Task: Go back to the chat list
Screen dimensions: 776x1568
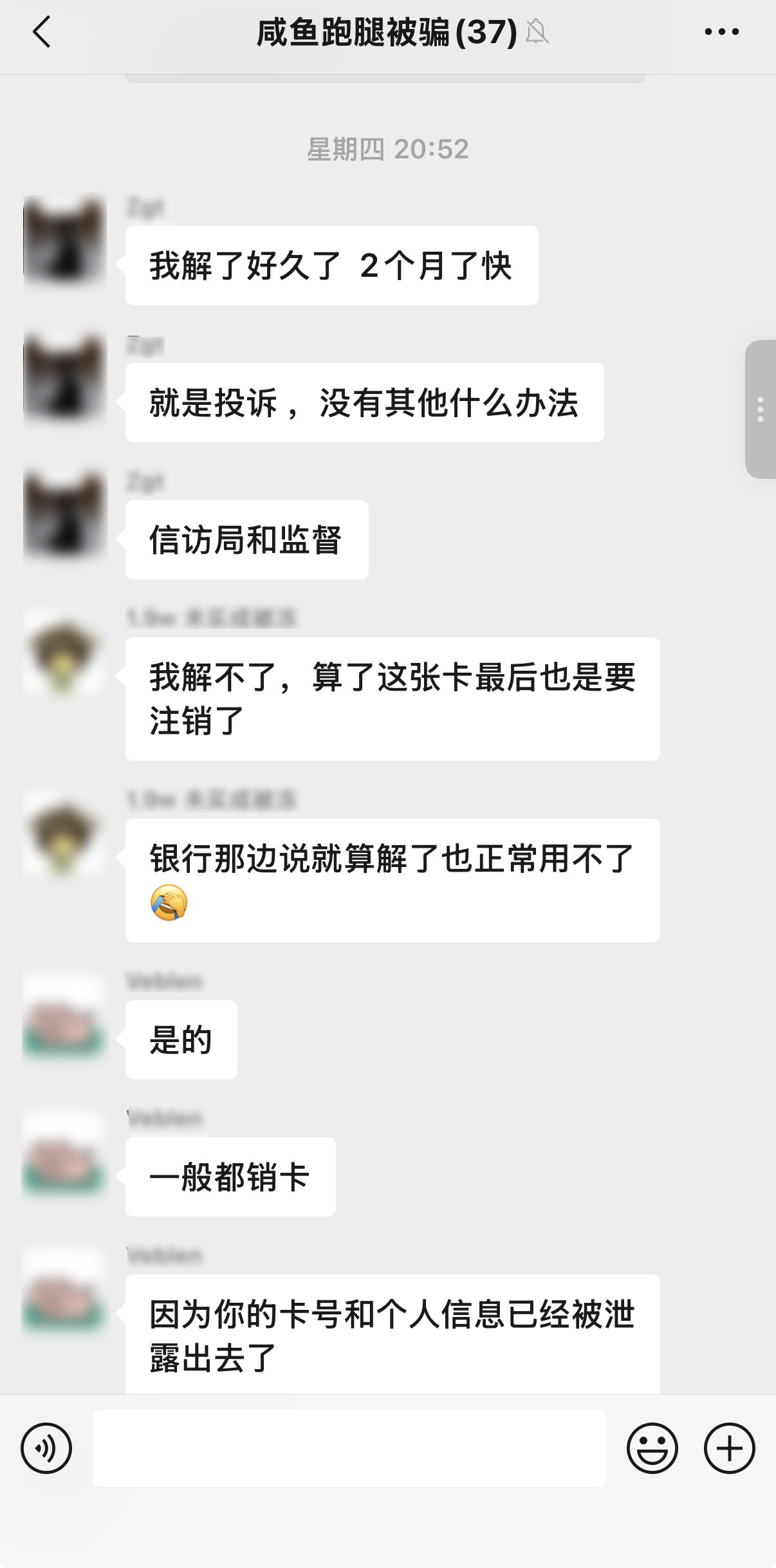Action: pyautogui.click(x=42, y=32)
